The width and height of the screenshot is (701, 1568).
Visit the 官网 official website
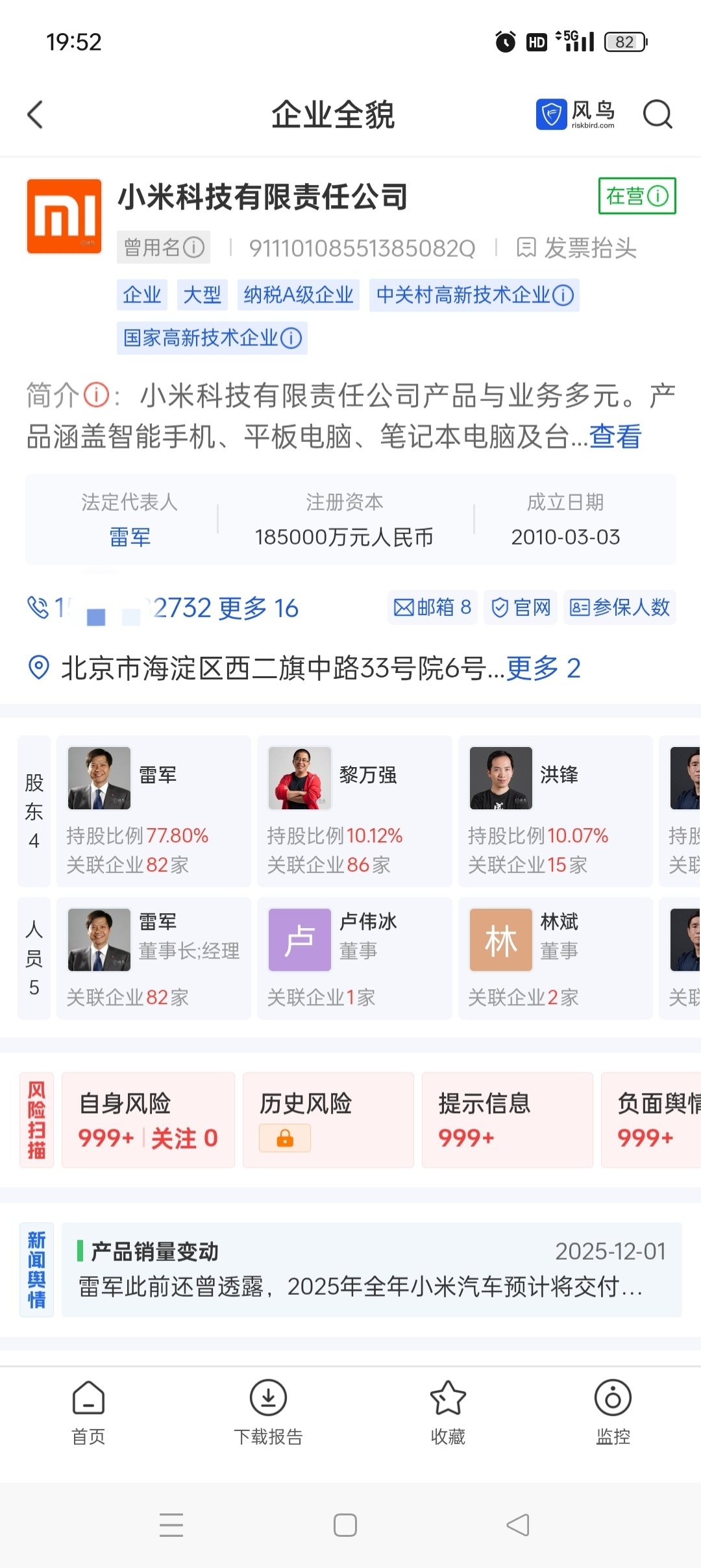(522, 607)
